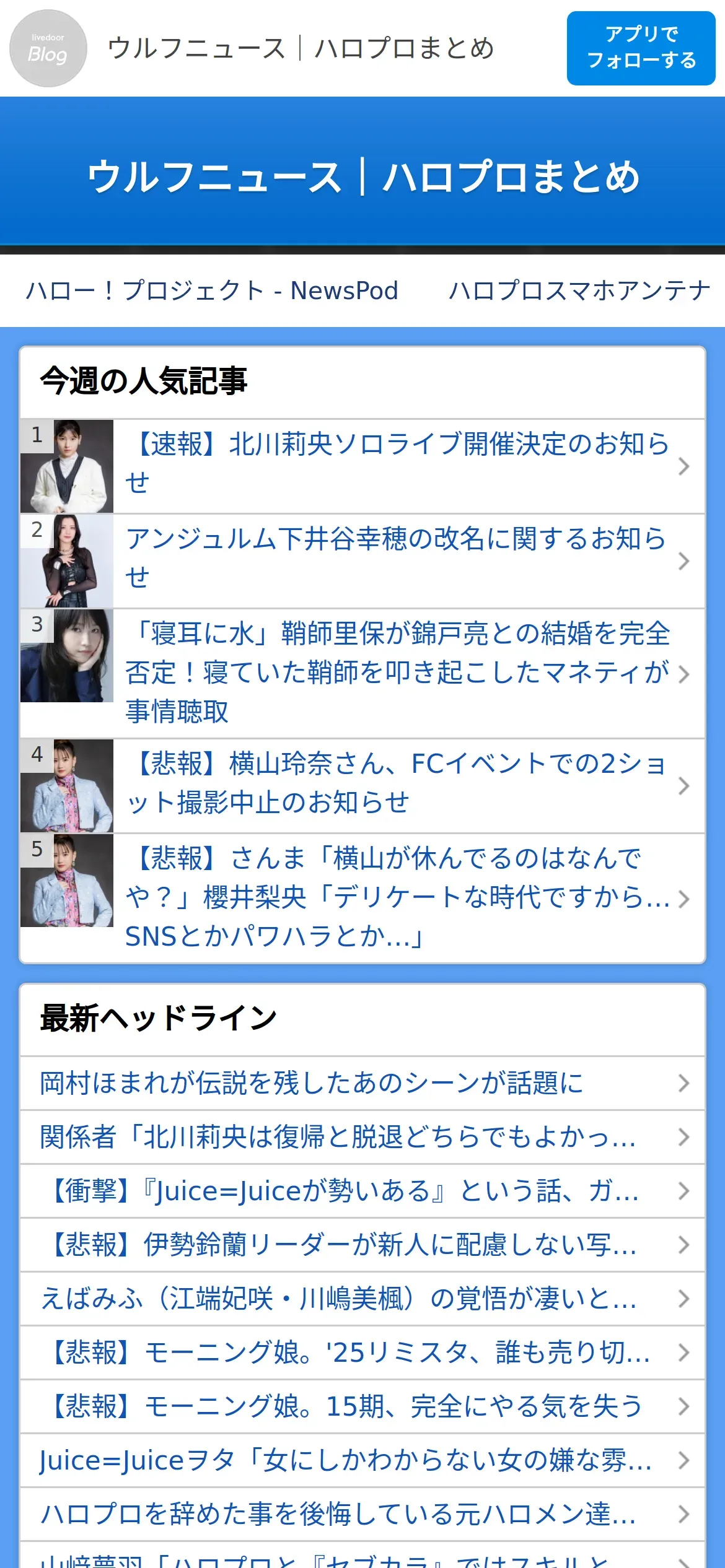725x1568 pixels.
Task: Open the 下井谷幸穂の改名 article
Action: [397, 558]
